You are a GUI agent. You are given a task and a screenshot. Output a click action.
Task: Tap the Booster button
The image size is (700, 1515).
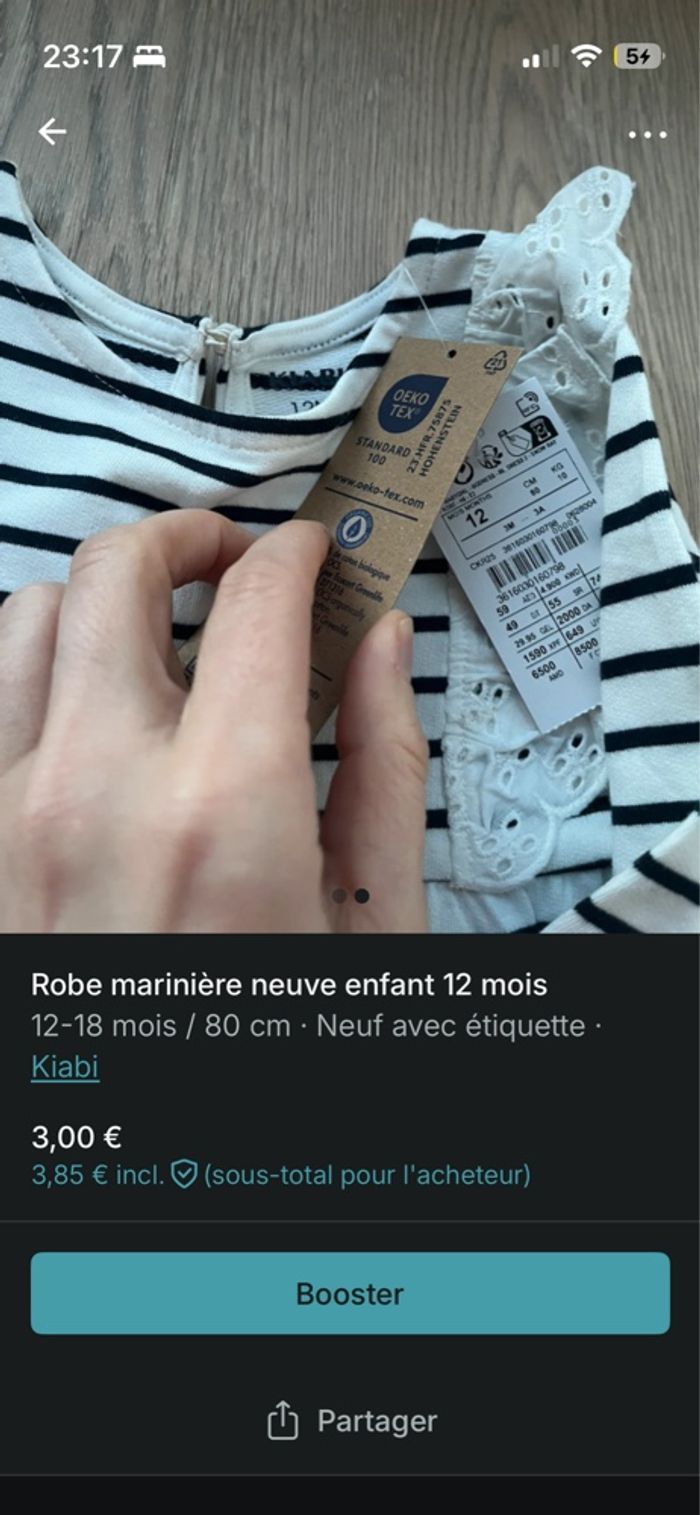tap(350, 1293)
